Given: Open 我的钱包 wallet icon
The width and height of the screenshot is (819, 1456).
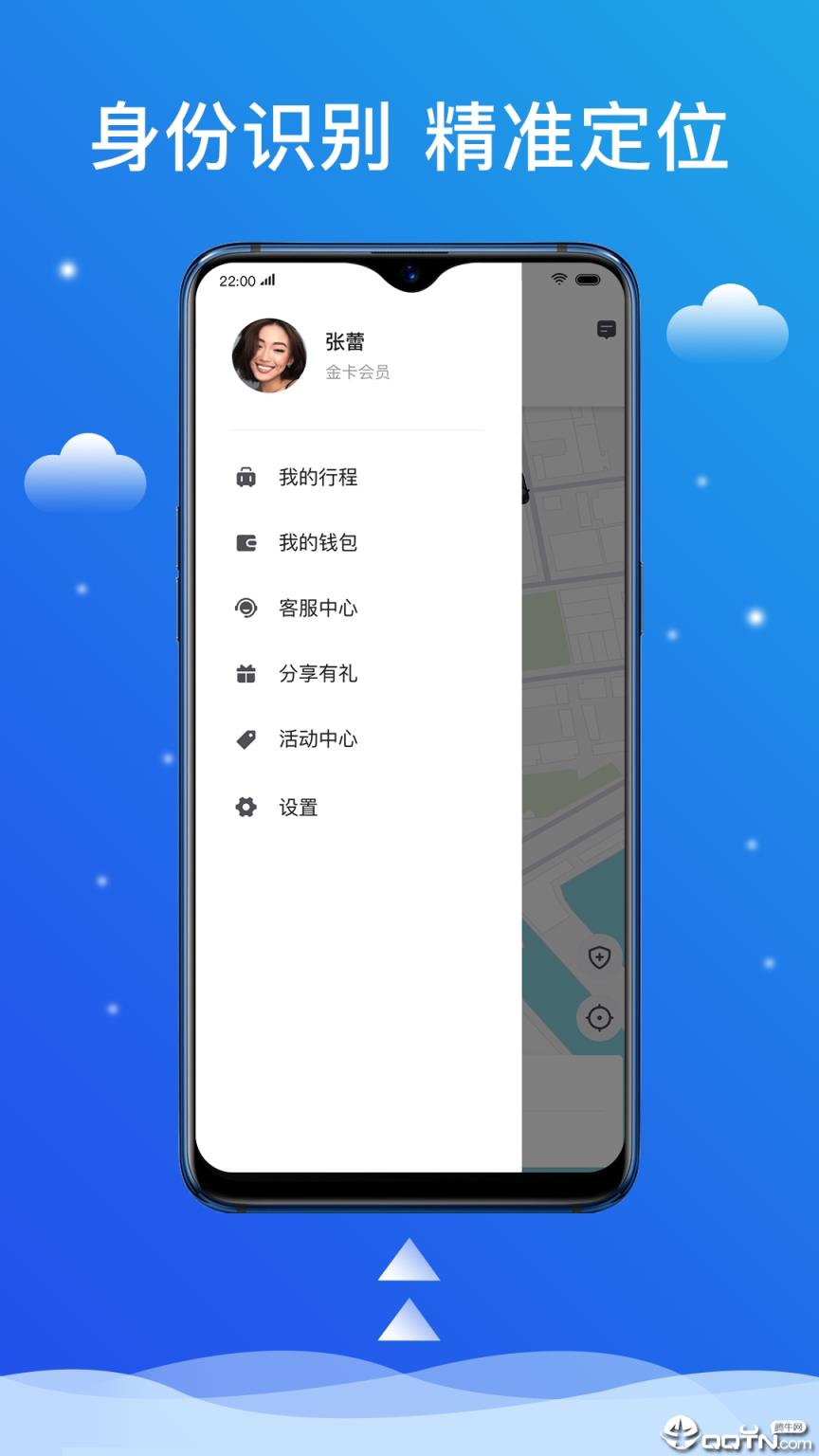Looking at the screenshot, I should click(246, 543).
